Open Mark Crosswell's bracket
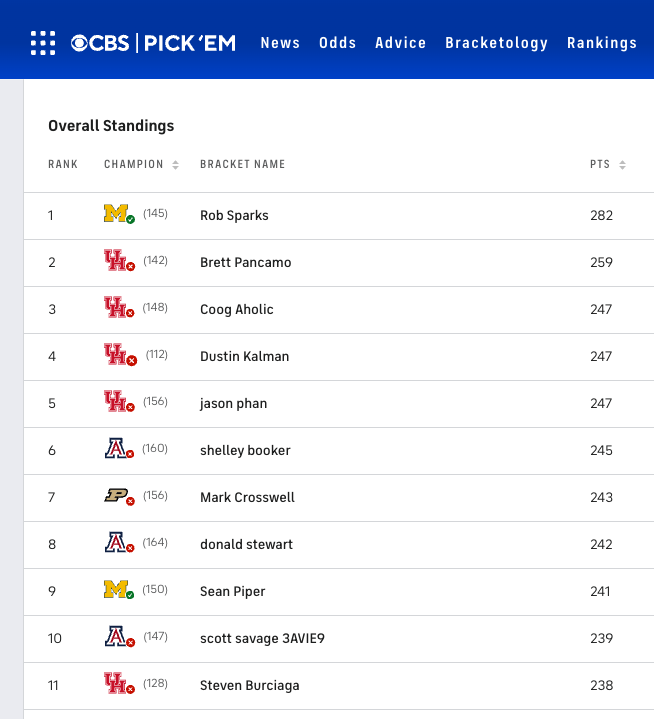654x719 pixels. [x=247, y=498]
